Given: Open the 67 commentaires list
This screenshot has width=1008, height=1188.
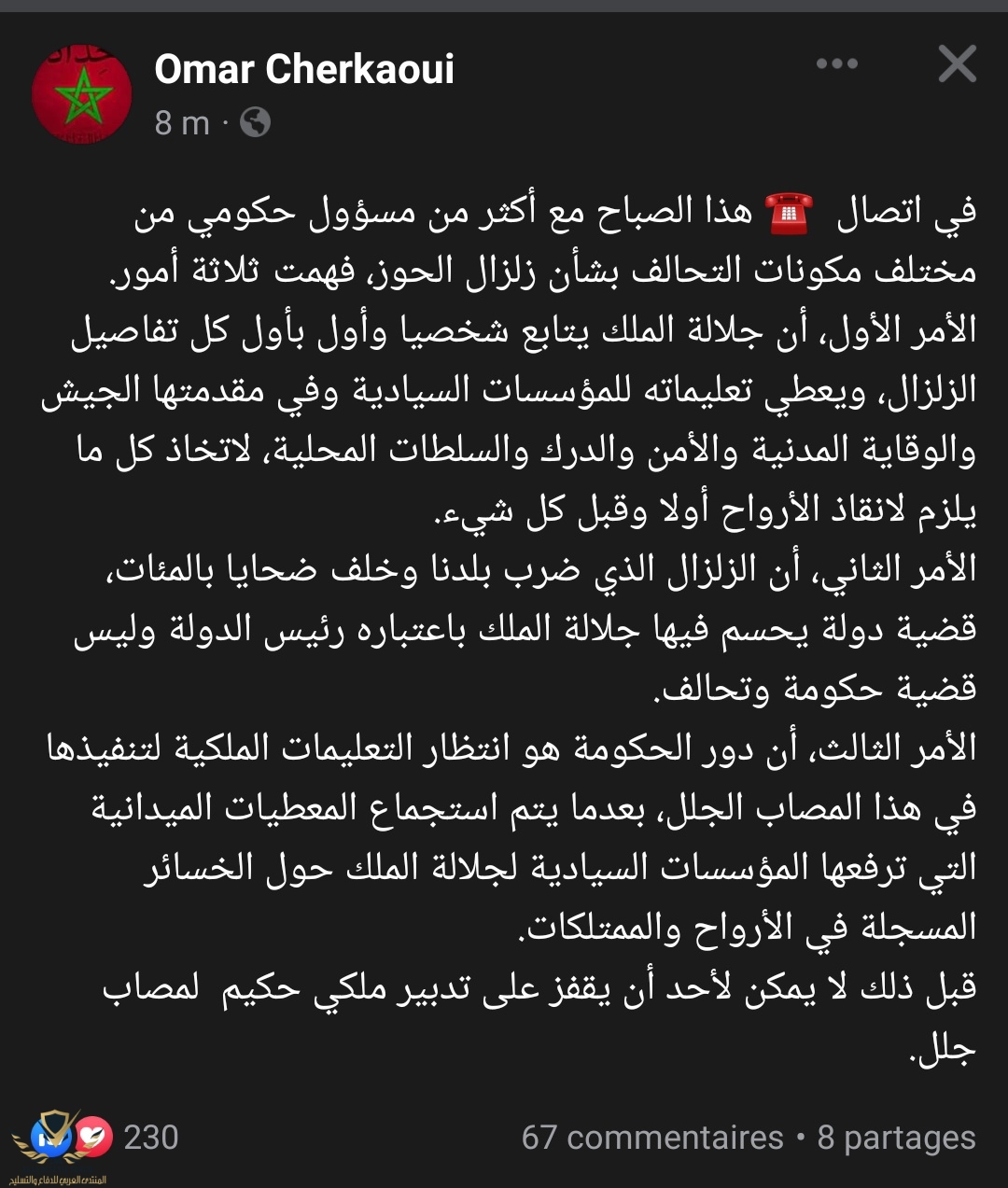Looking at the screenshot, I should pyautogui.click(x=651, y=1137).
